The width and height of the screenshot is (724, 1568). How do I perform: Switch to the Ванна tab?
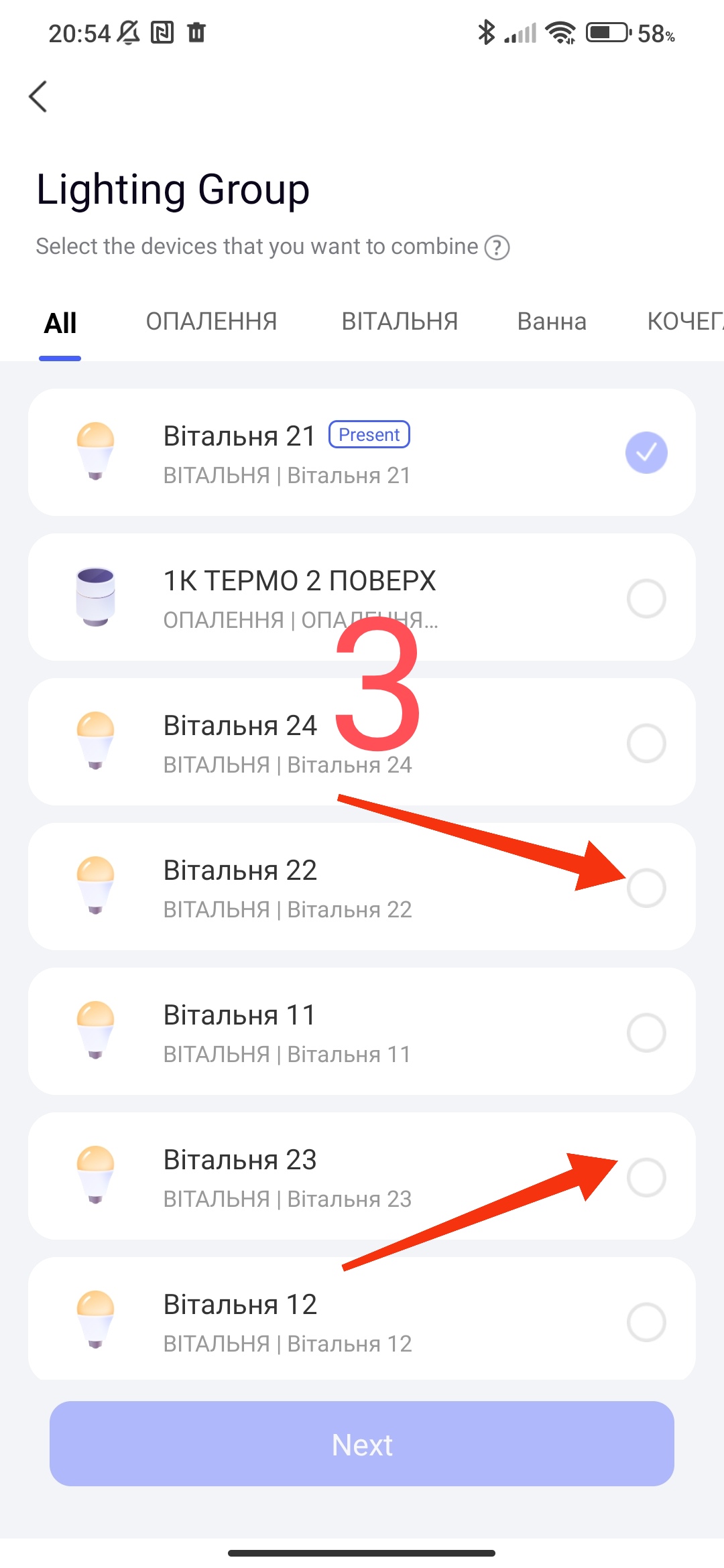(x=552, y=322)
